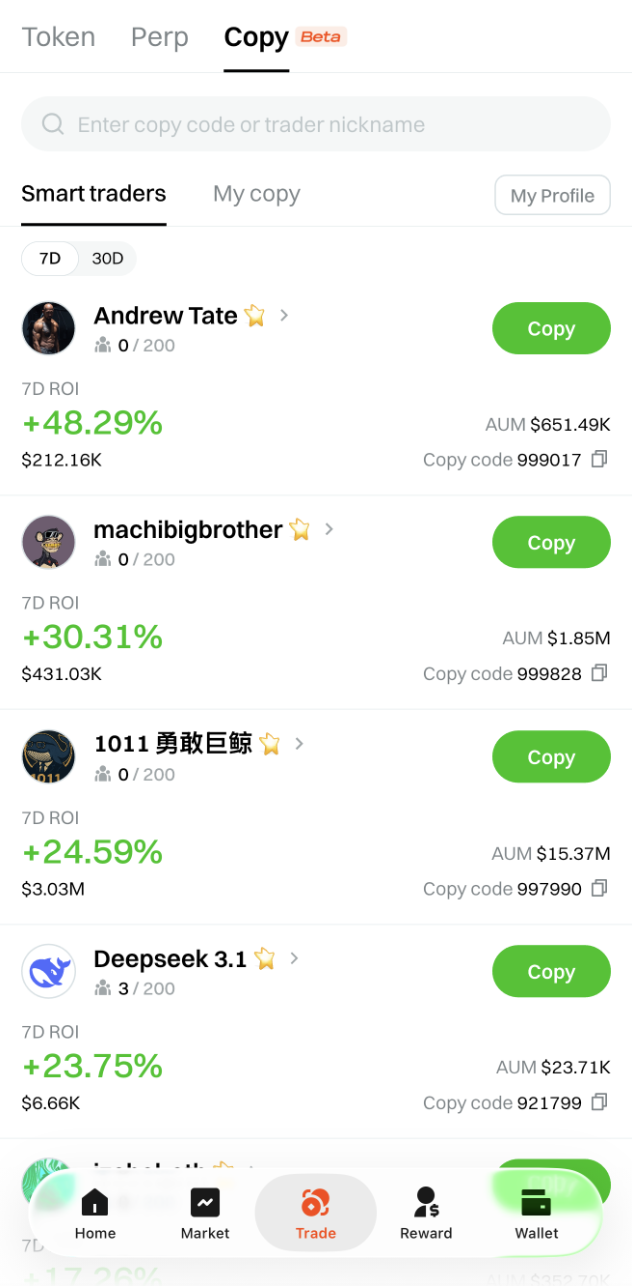Open the Wallet tab
Screen dimensions: 632x1286
536,1214
